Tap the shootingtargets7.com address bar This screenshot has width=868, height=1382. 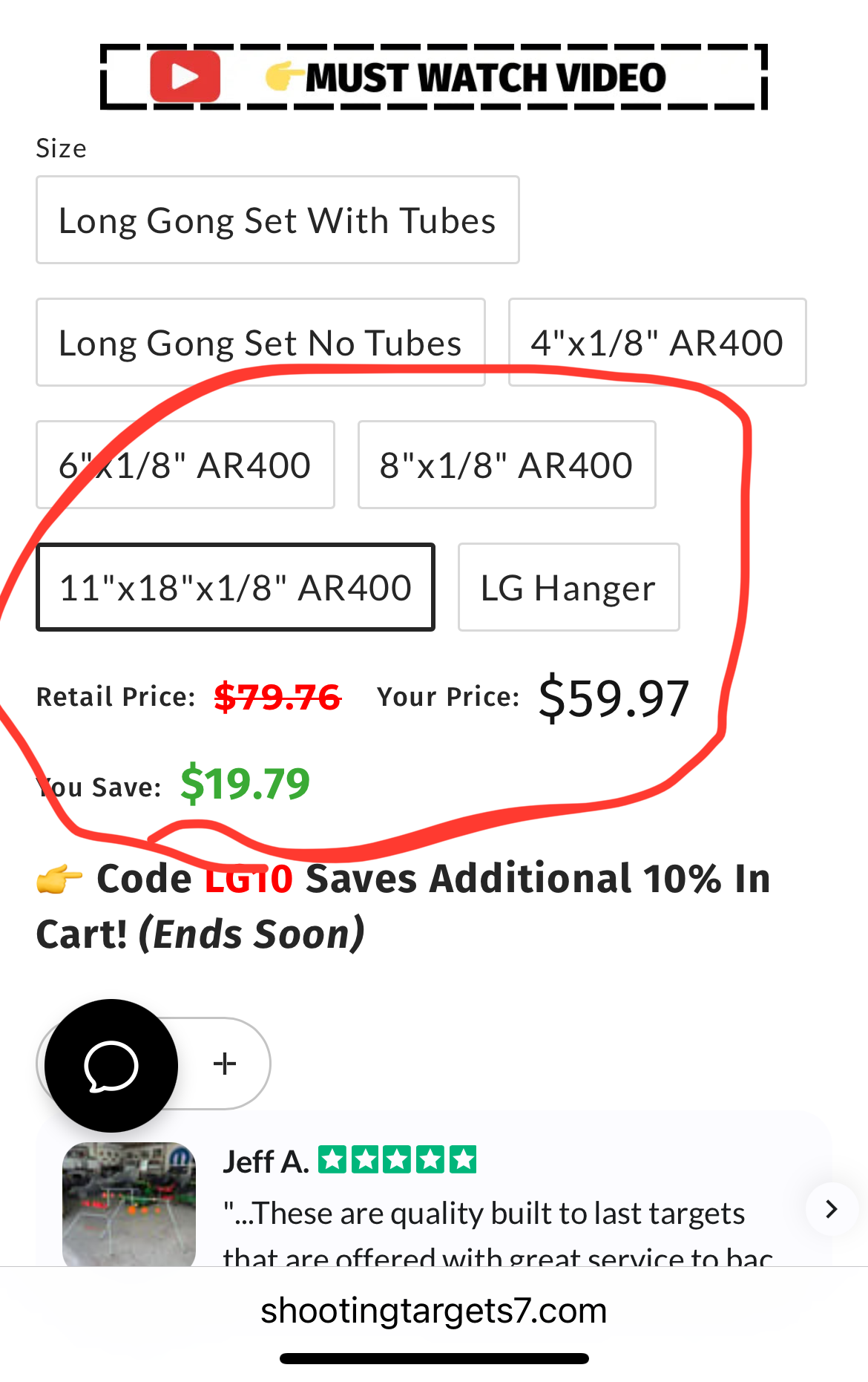434,1311
